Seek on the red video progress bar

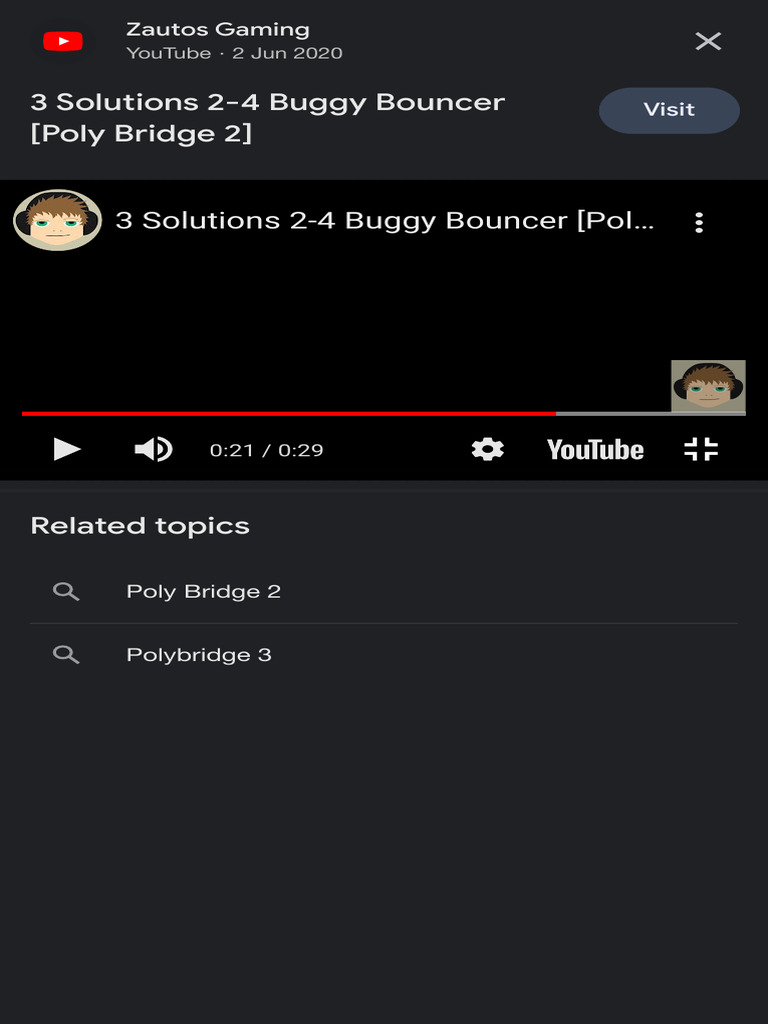(383, 413)
